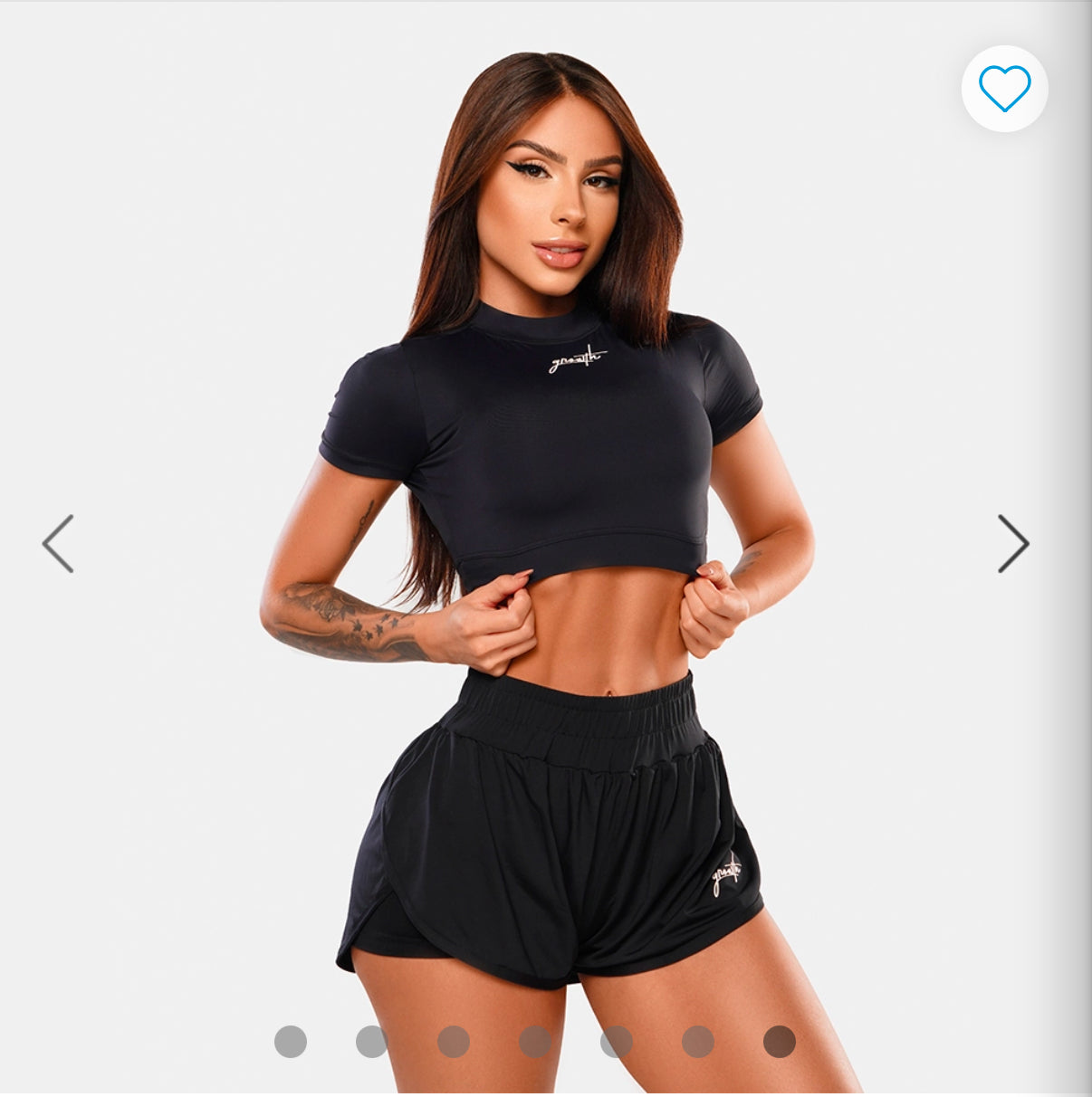Tap the seventh, last photo indicator dot
The height and width of the screenshot is (1097, 1092).
[x=780, y=1042]
